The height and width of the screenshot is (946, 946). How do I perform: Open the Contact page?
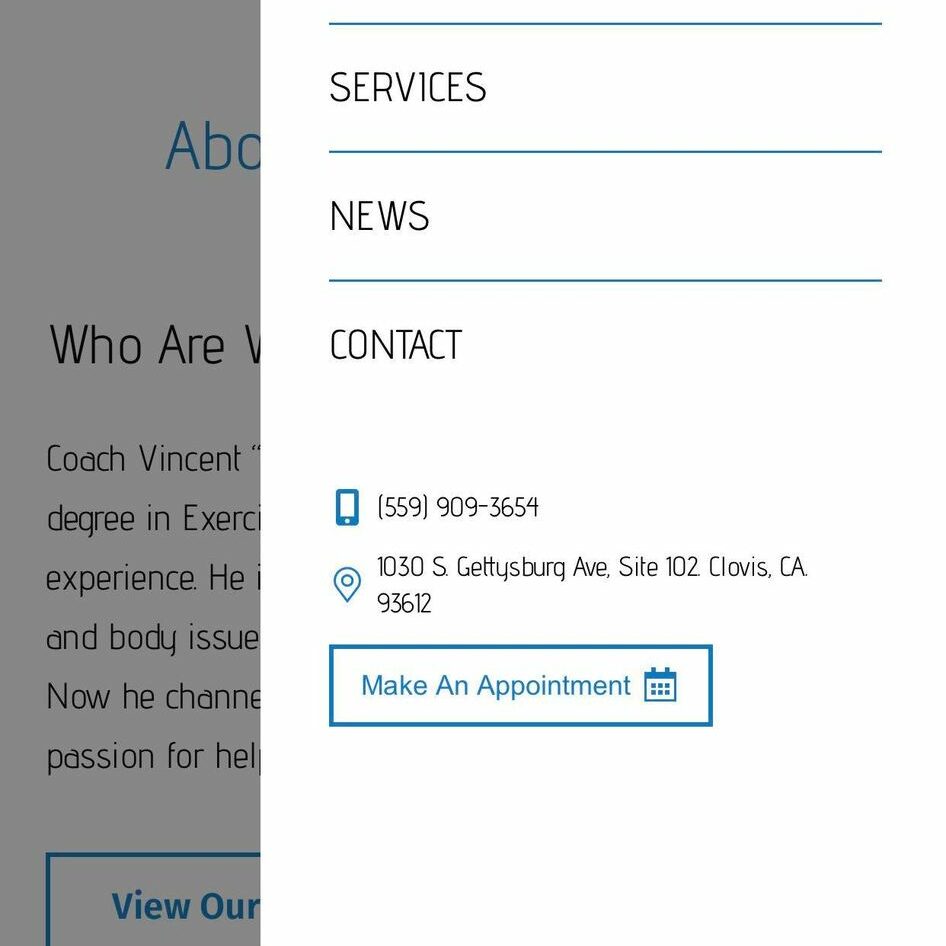(x=396, y=346)
